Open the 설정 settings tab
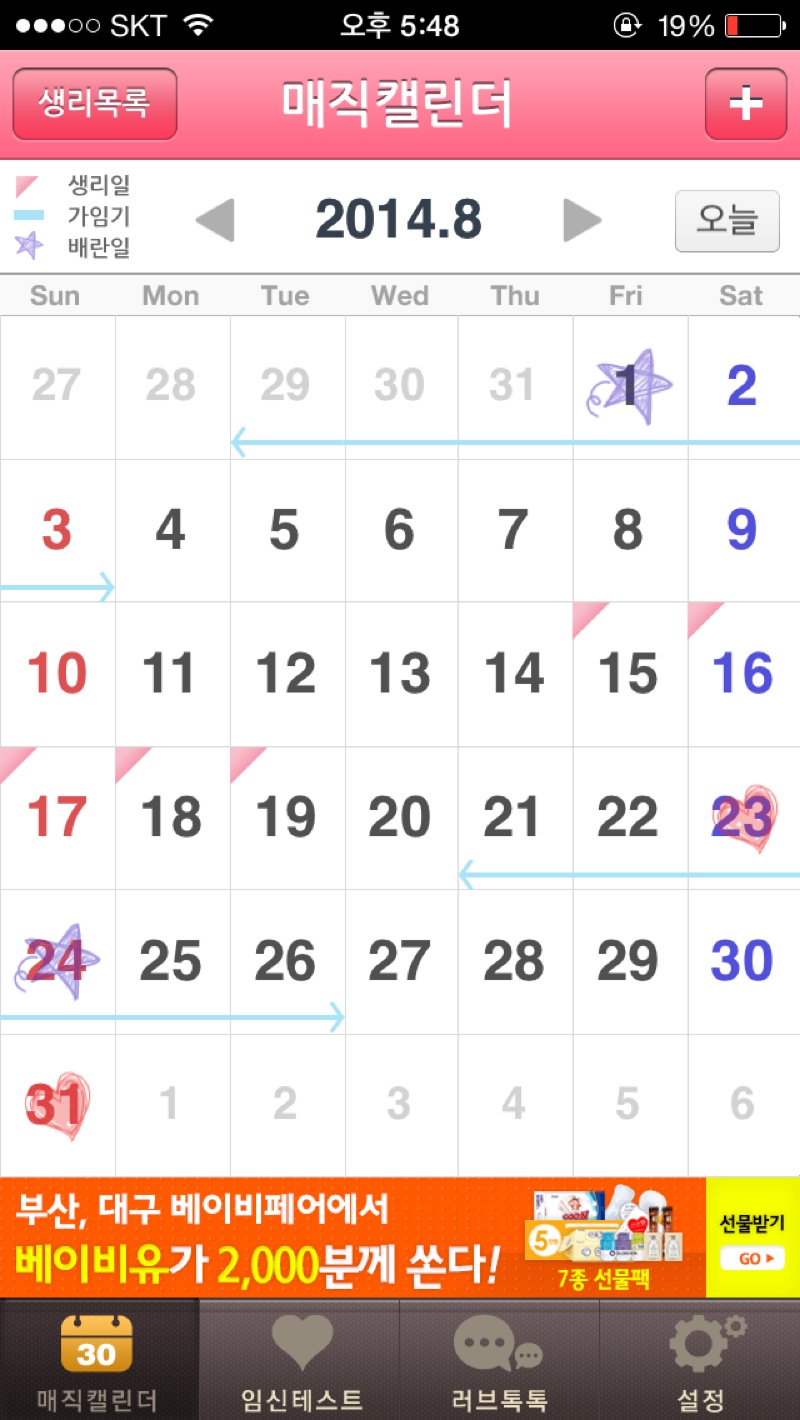This screenshot has height=1420, width=800. [700, 1360]
